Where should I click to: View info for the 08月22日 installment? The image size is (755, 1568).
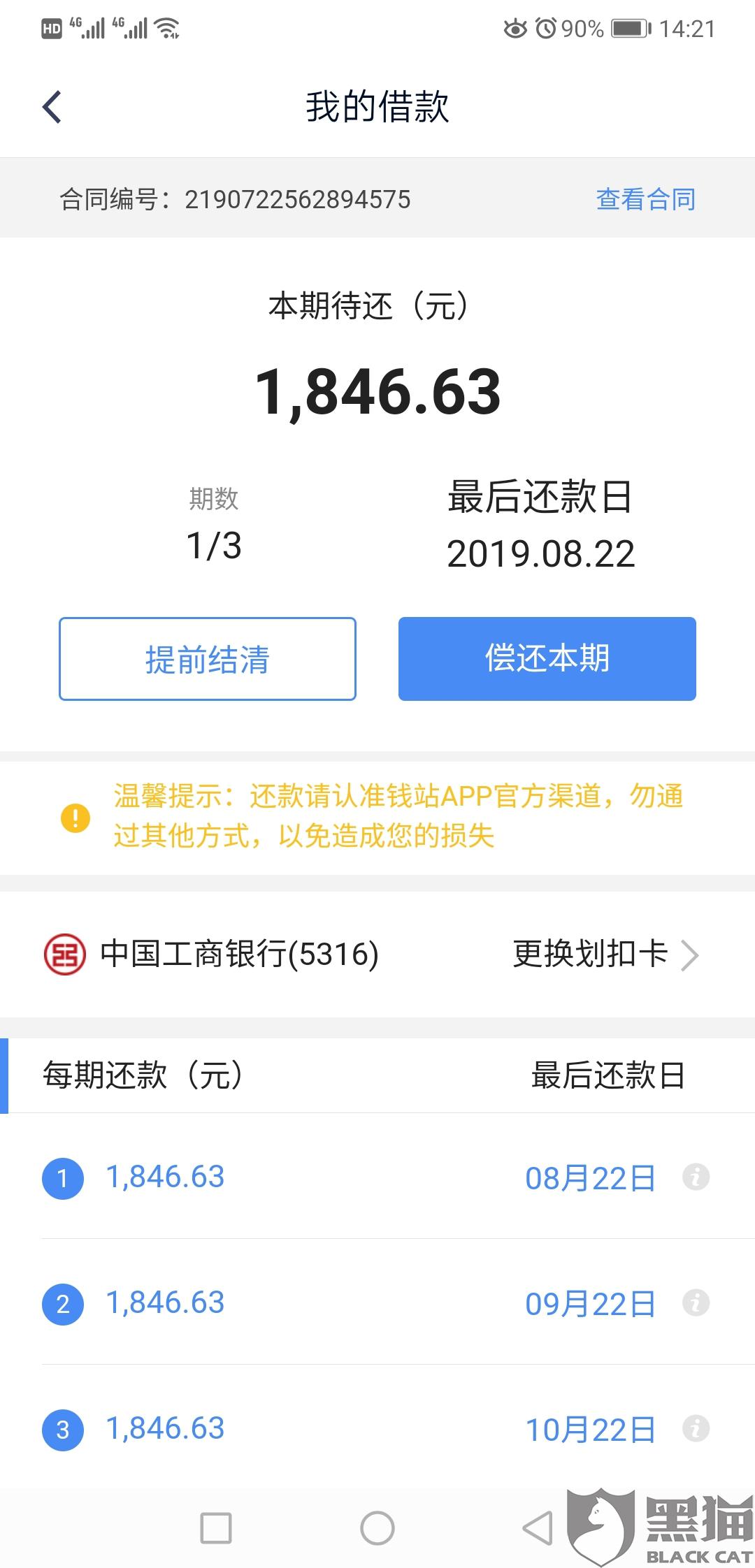click(x=696, y=1177)
